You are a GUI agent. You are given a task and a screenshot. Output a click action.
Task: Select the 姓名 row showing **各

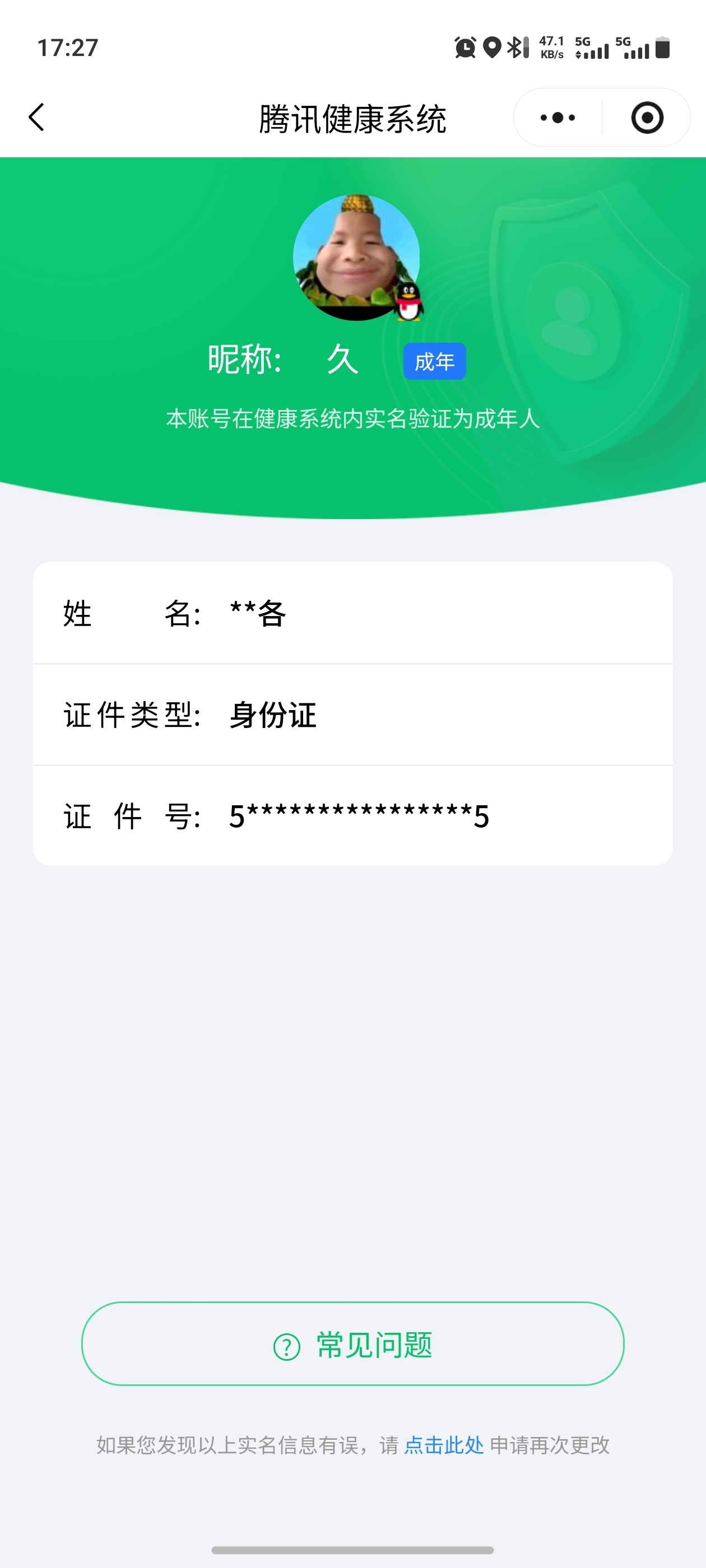coord(352,615)
